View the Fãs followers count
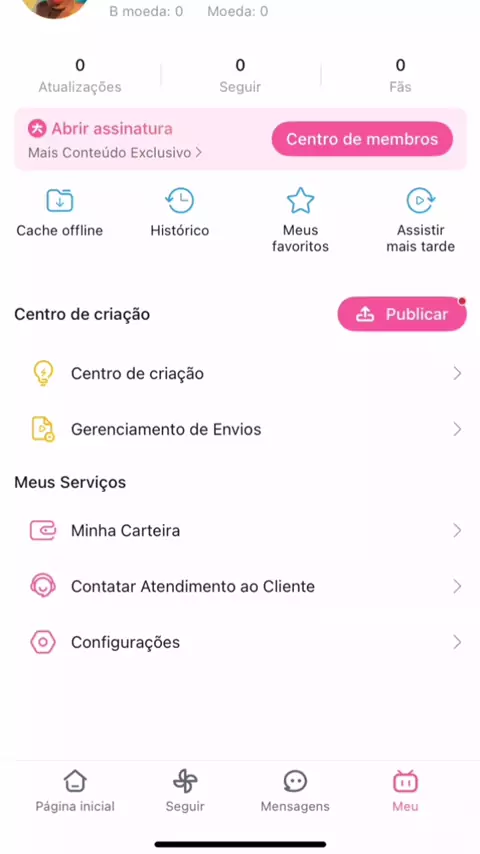Screen dimensions: 480x854 (x=400, y=76)
